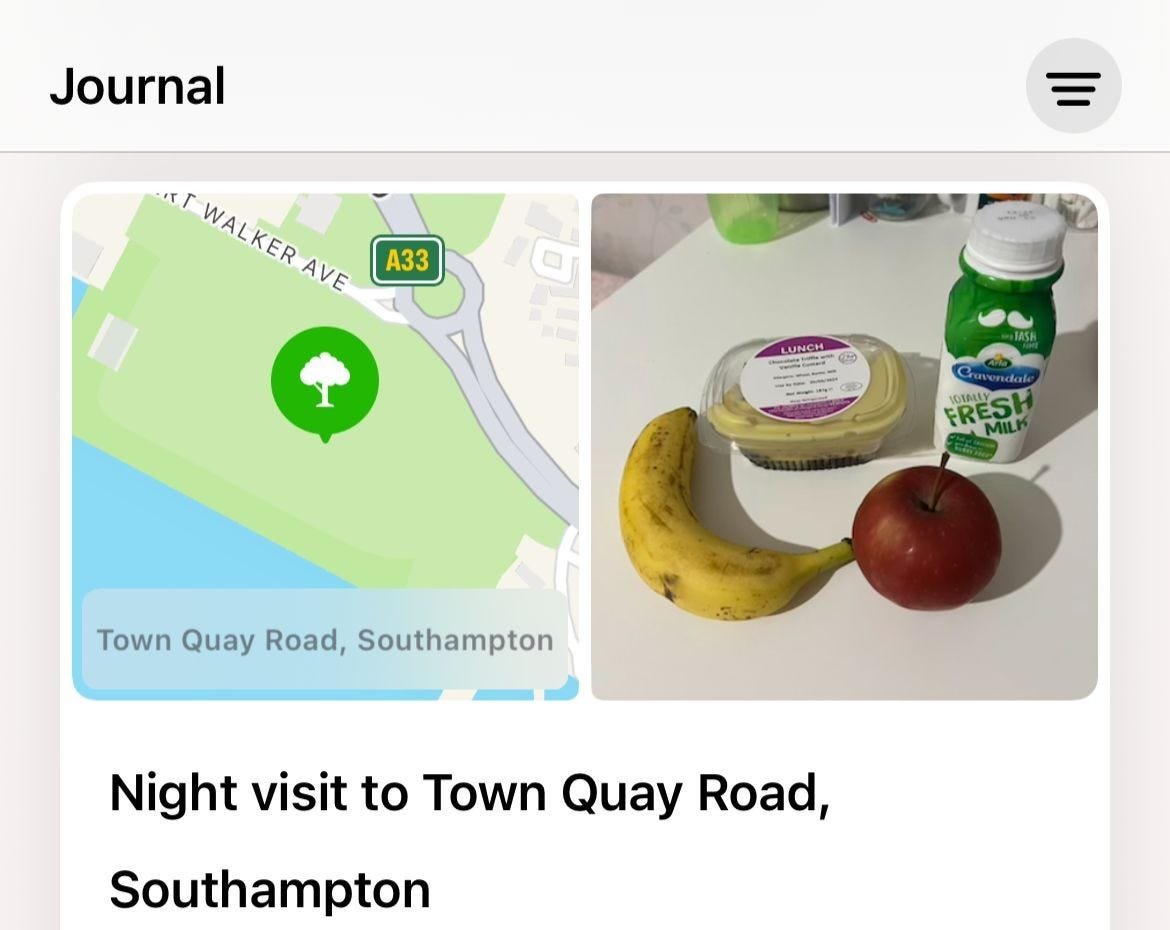
Task: Open the journal filter menu
Action: 1073,87
